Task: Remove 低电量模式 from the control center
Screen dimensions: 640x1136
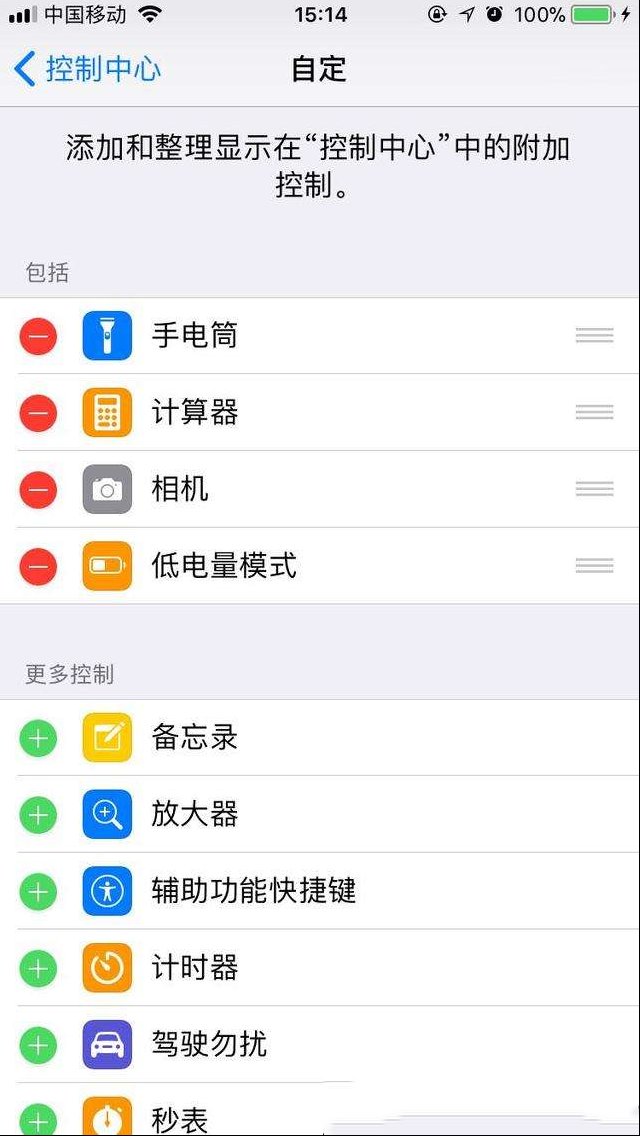Action: pos(38,566)
